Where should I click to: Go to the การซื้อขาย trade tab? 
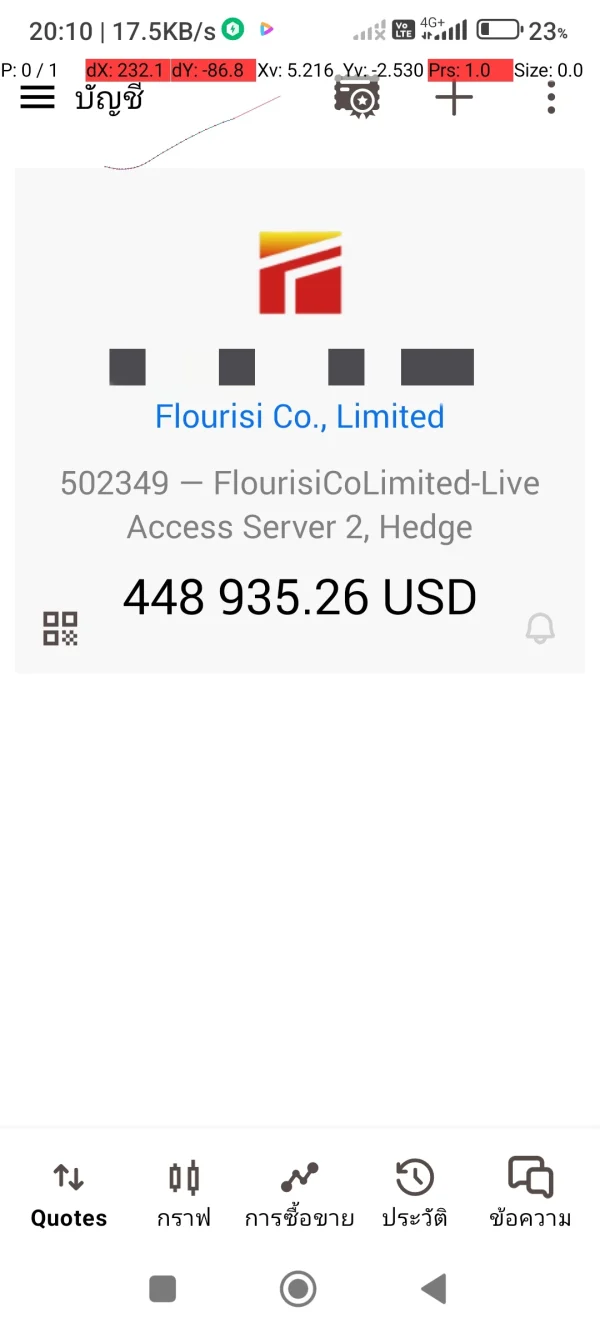[x=299, y=1194]
